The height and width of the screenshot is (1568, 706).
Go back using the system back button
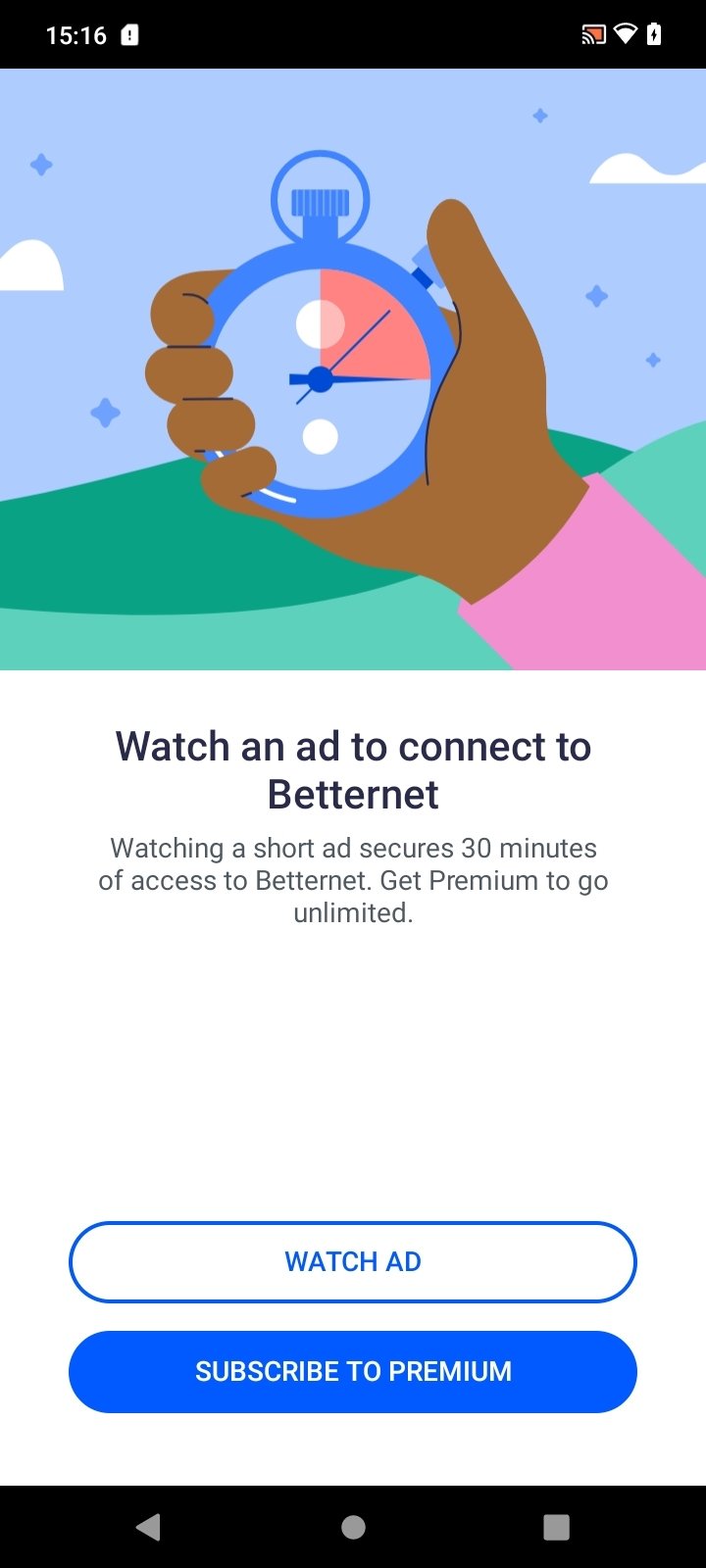pyautogui.click(x=149, y=1526)
